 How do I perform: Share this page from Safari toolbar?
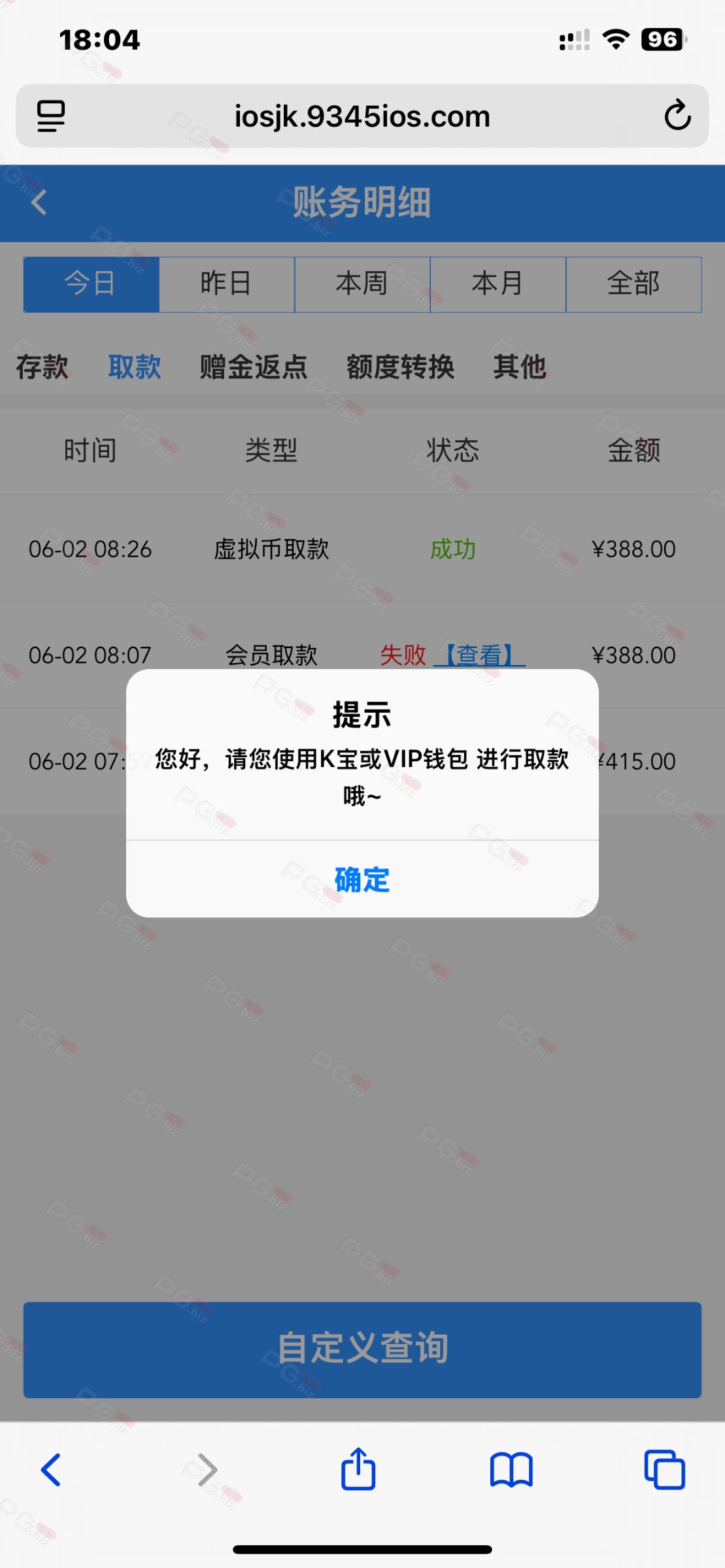point(358,1469)
